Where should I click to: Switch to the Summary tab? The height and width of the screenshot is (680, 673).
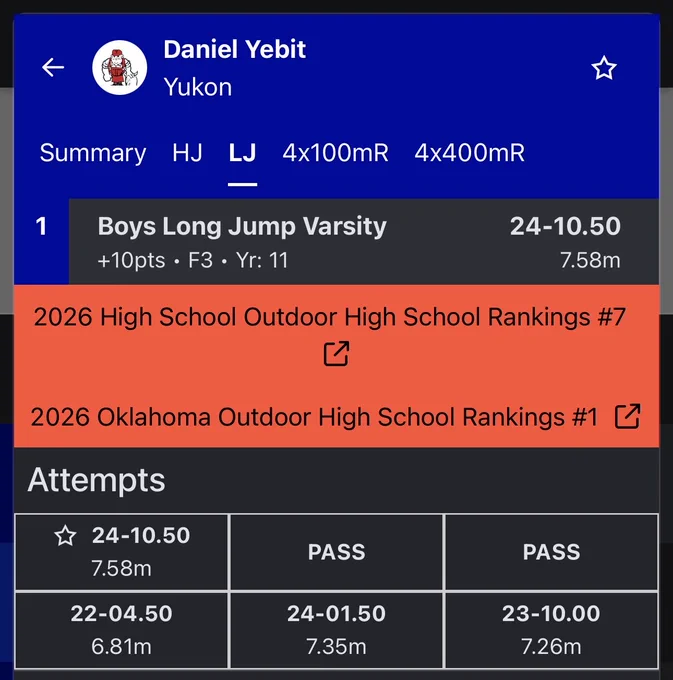pos(93,153)
